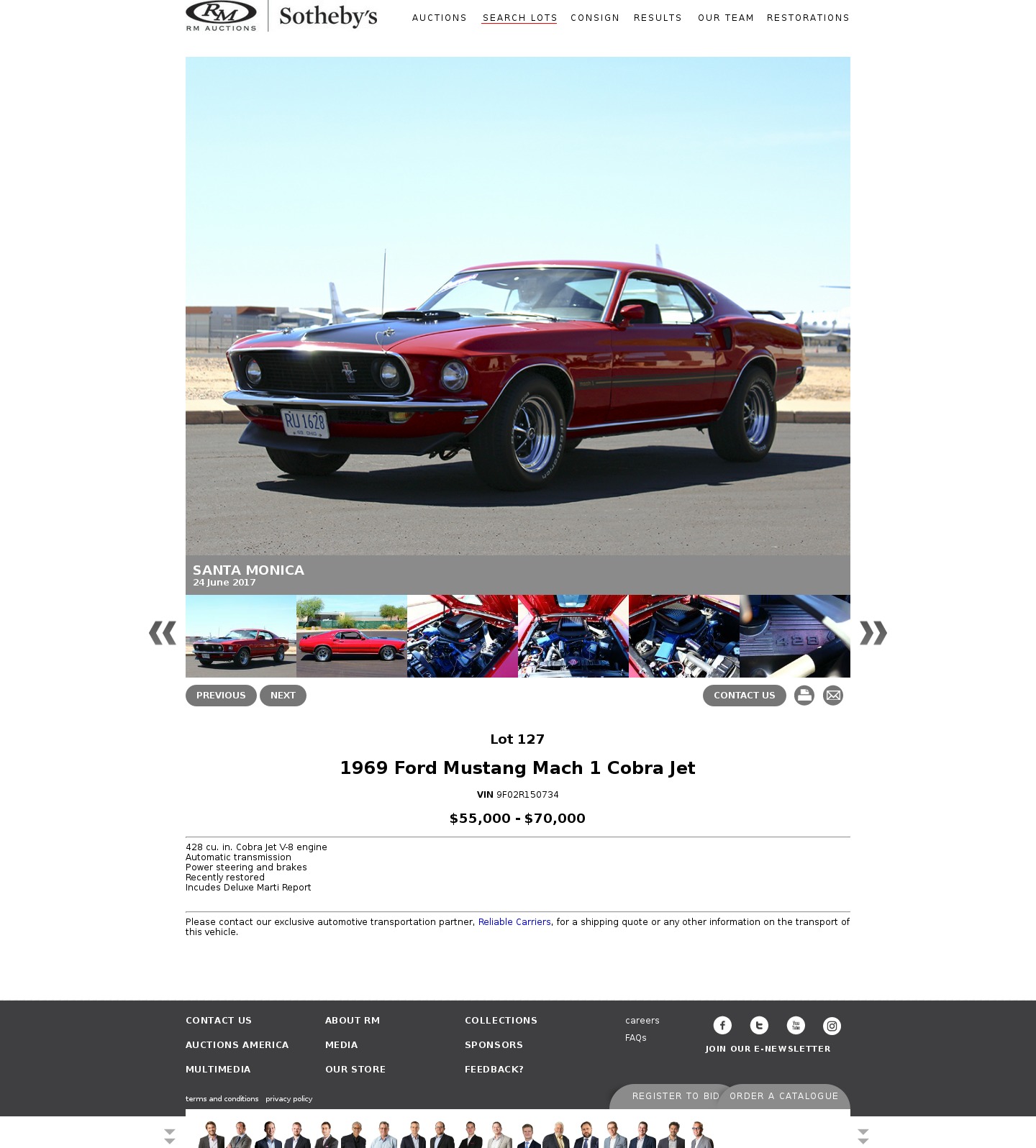Open the Facebook page icon
Screen dimensions: 1036x1148
[722, 1026]
